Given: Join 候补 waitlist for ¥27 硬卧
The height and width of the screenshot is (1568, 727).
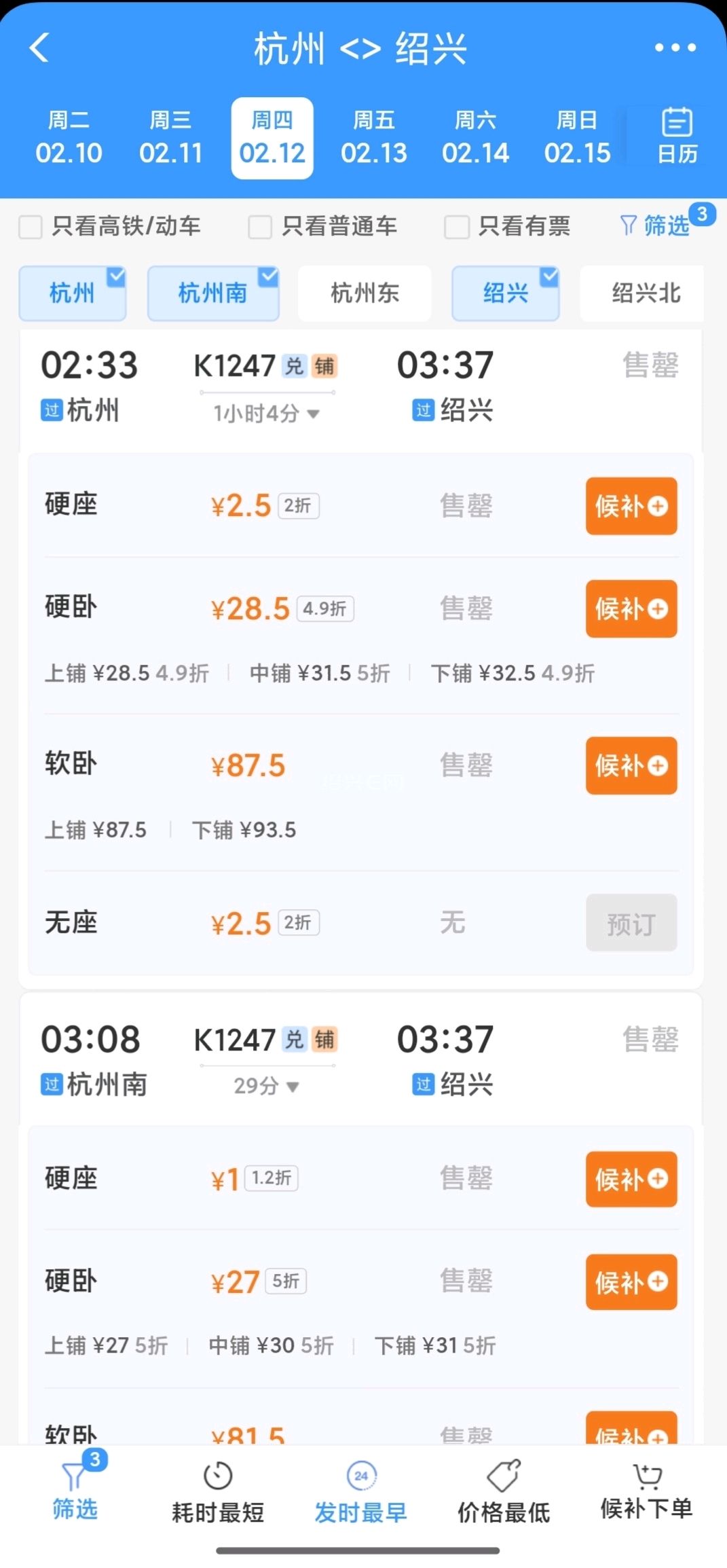Looking at the screenshot, I should pos(631,1281).
